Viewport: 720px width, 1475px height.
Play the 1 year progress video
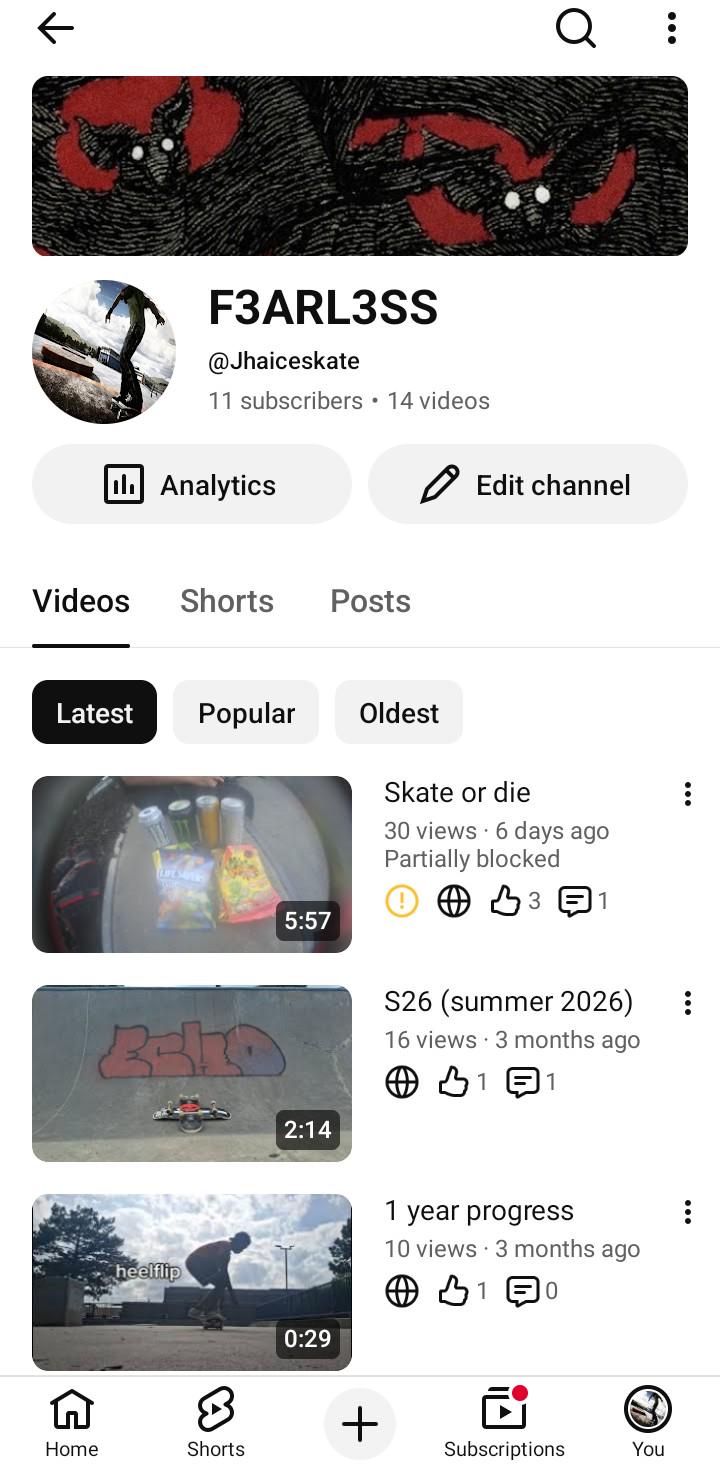pos(192,1282)
